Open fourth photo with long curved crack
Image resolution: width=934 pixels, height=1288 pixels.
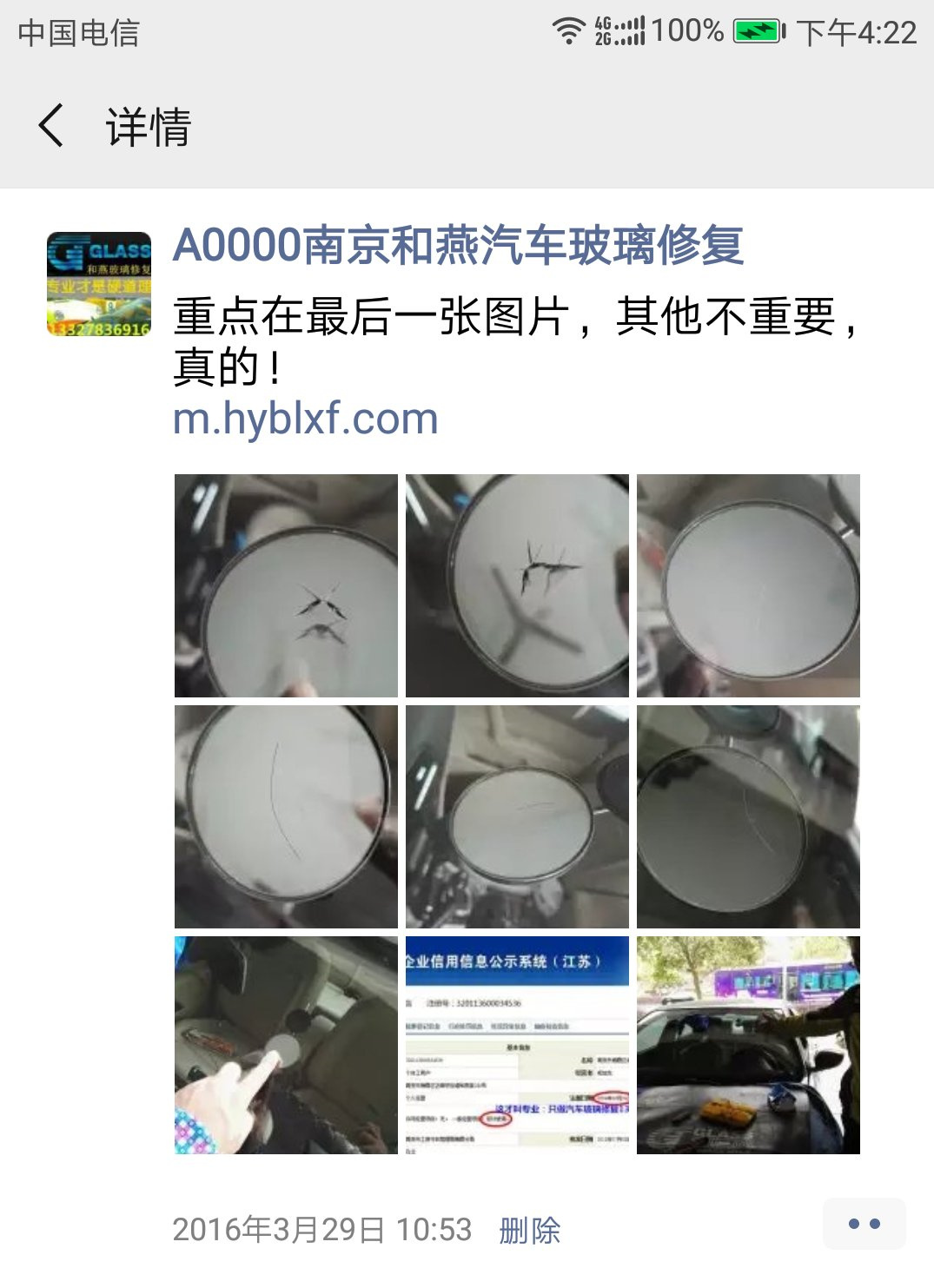point(286,816)
